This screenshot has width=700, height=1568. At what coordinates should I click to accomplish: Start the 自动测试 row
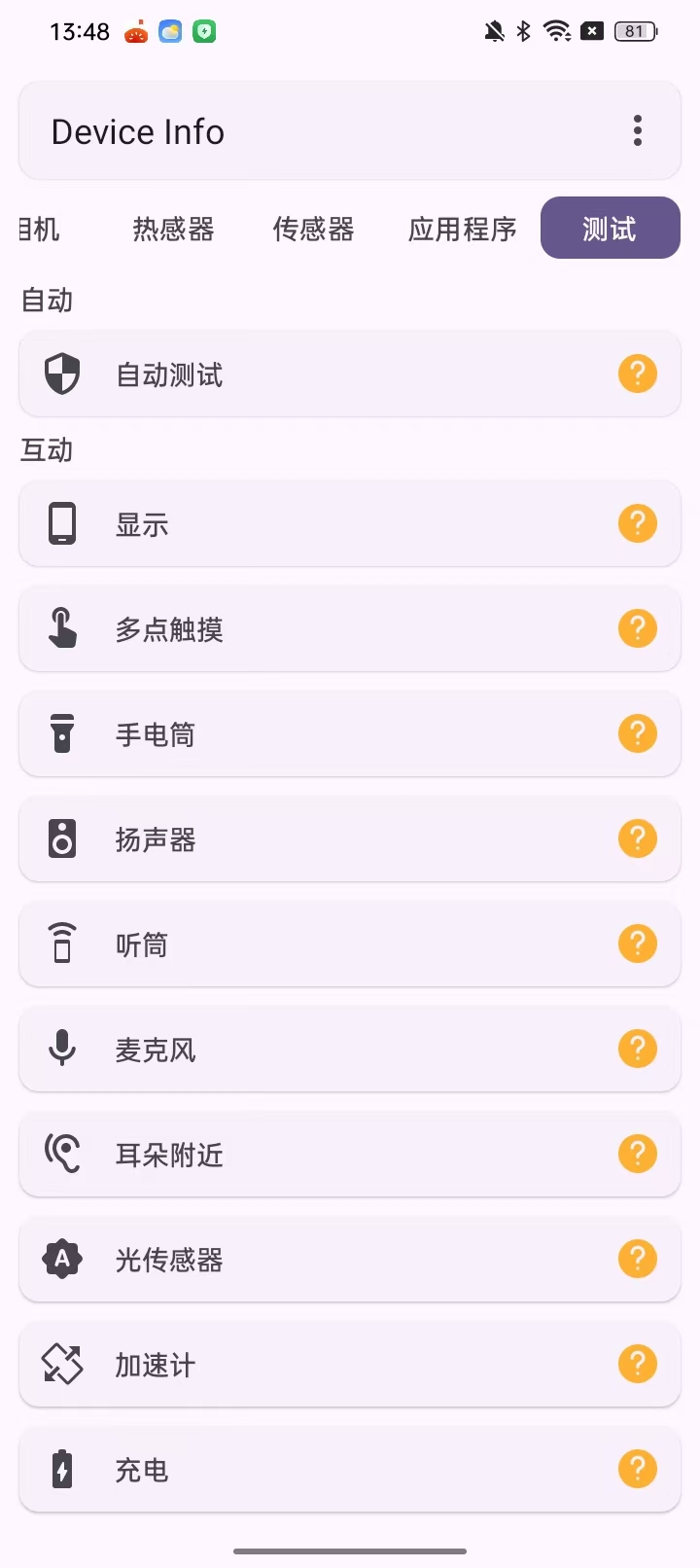(x=350, y=374)
